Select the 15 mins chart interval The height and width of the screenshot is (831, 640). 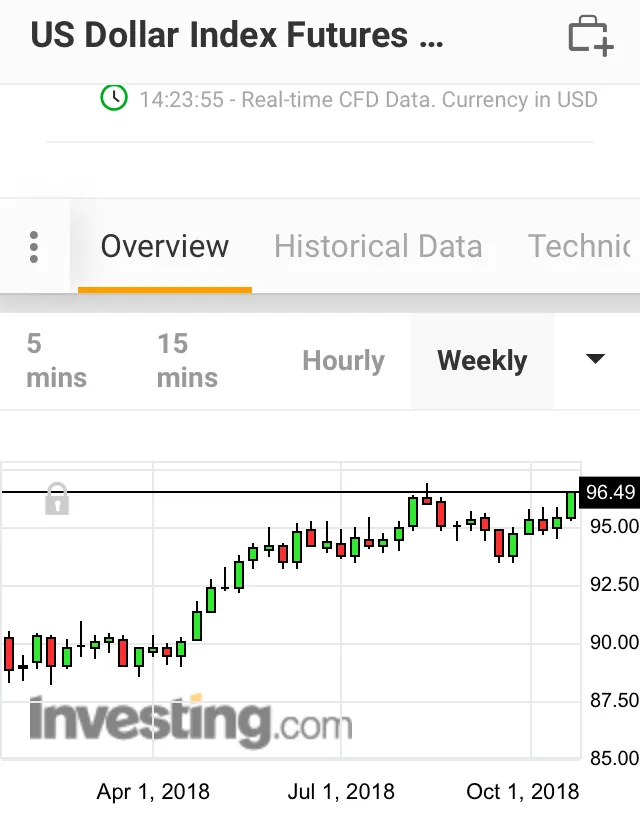click(187, 361)
